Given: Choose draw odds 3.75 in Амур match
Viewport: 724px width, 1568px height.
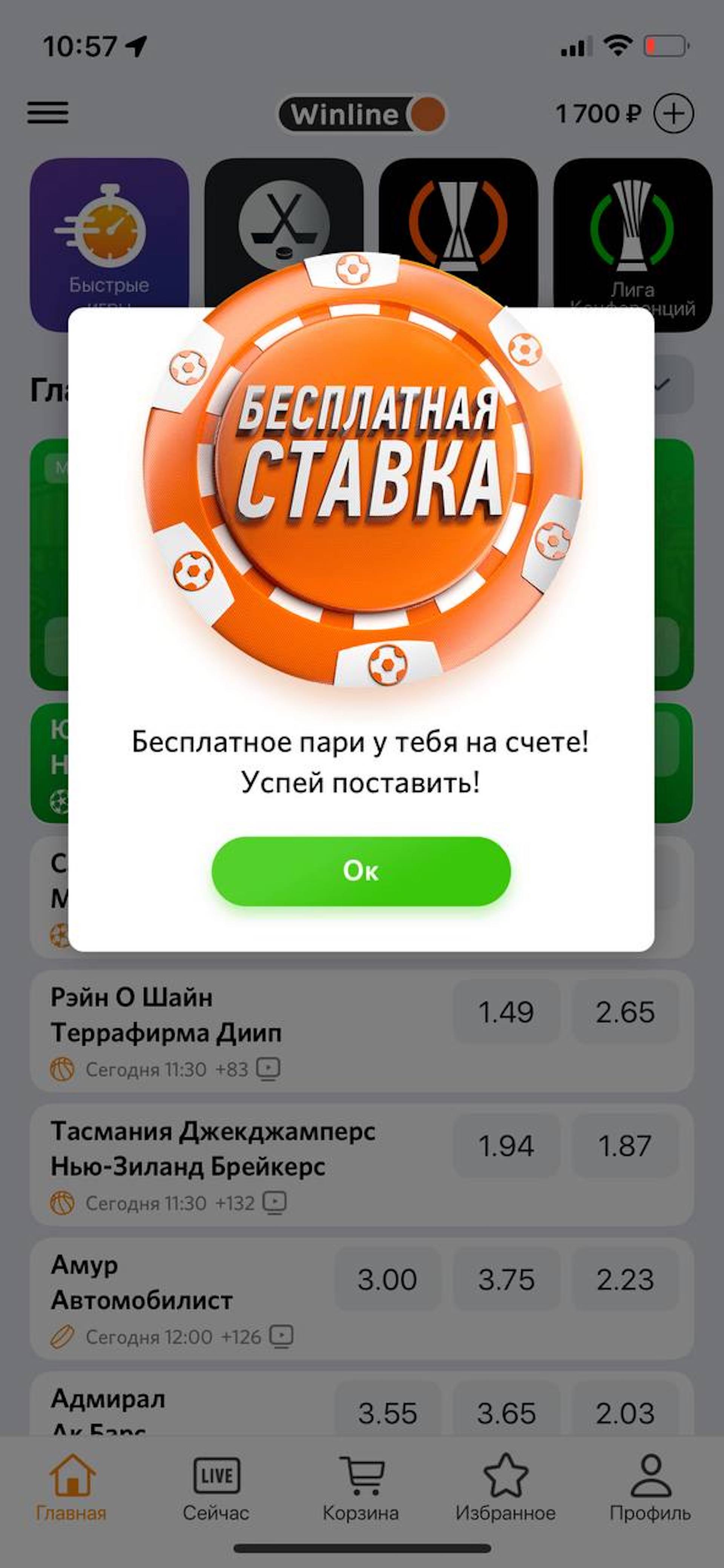Looking at the screenshot, I should [x=505, y=1280].
